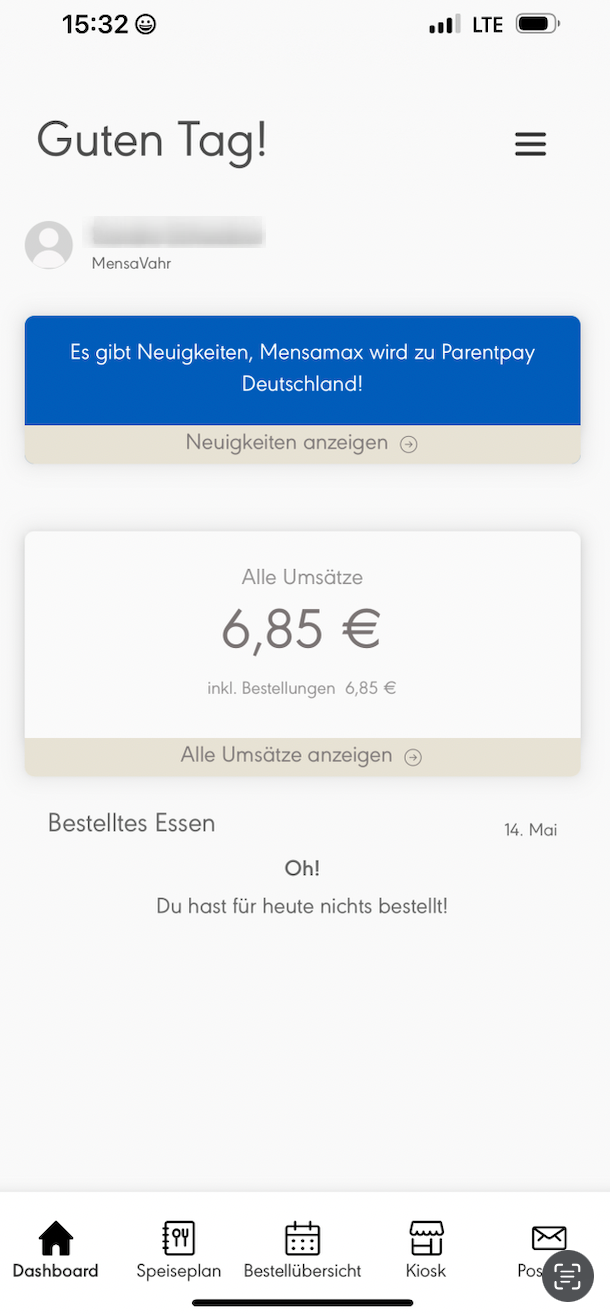Screen dimensions: 614x1314
Task: Switch to the Speiseplan tab
Action: [179, 1249]
